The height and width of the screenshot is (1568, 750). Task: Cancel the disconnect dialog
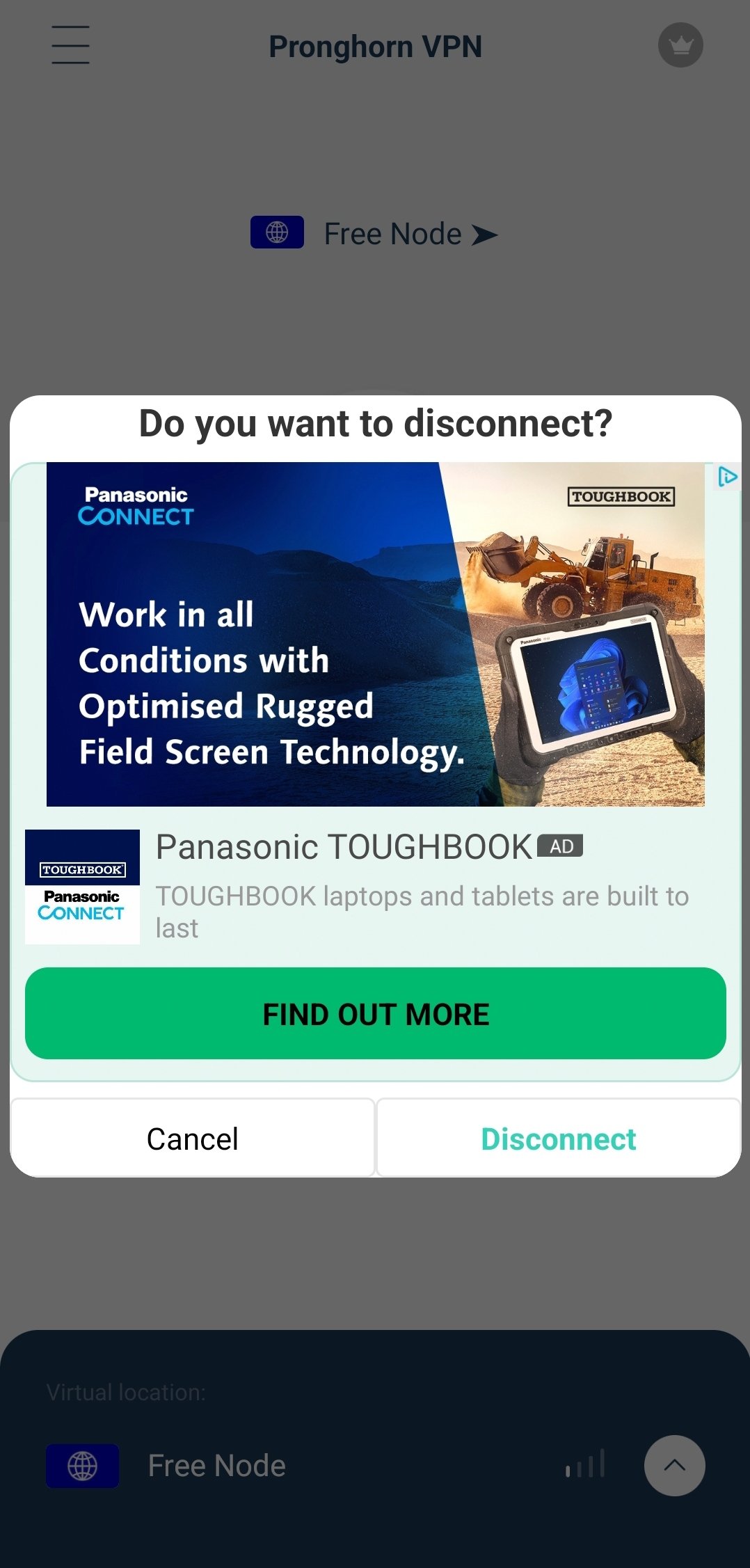(x=193, y=1139)
